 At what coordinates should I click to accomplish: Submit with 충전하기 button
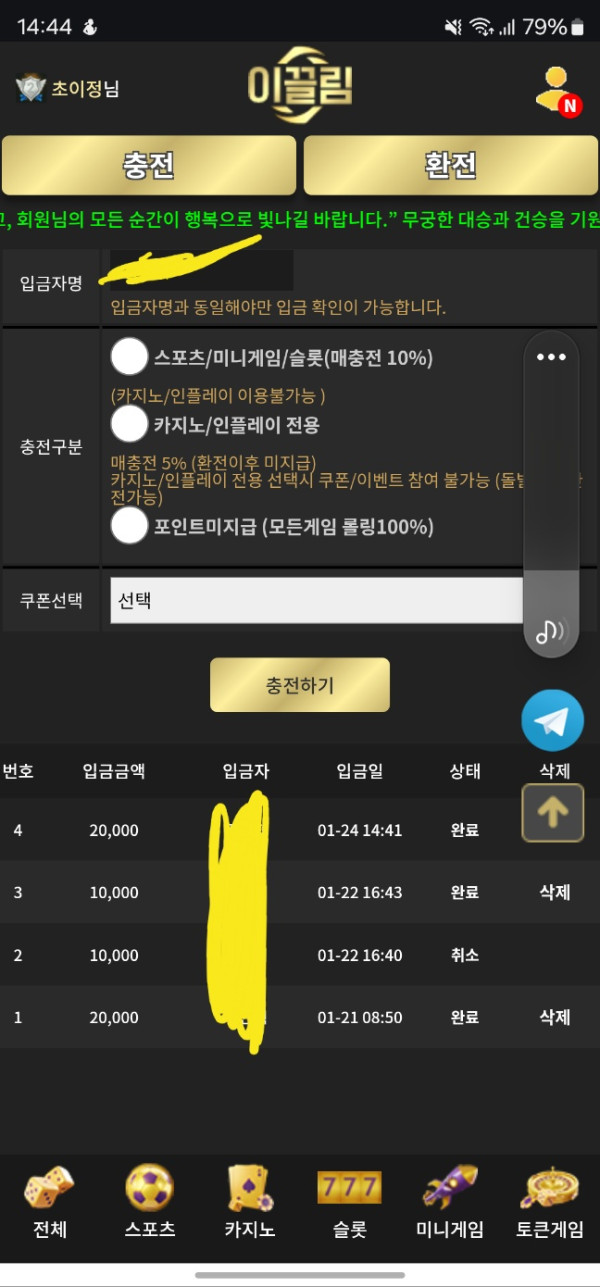(299, 685)
